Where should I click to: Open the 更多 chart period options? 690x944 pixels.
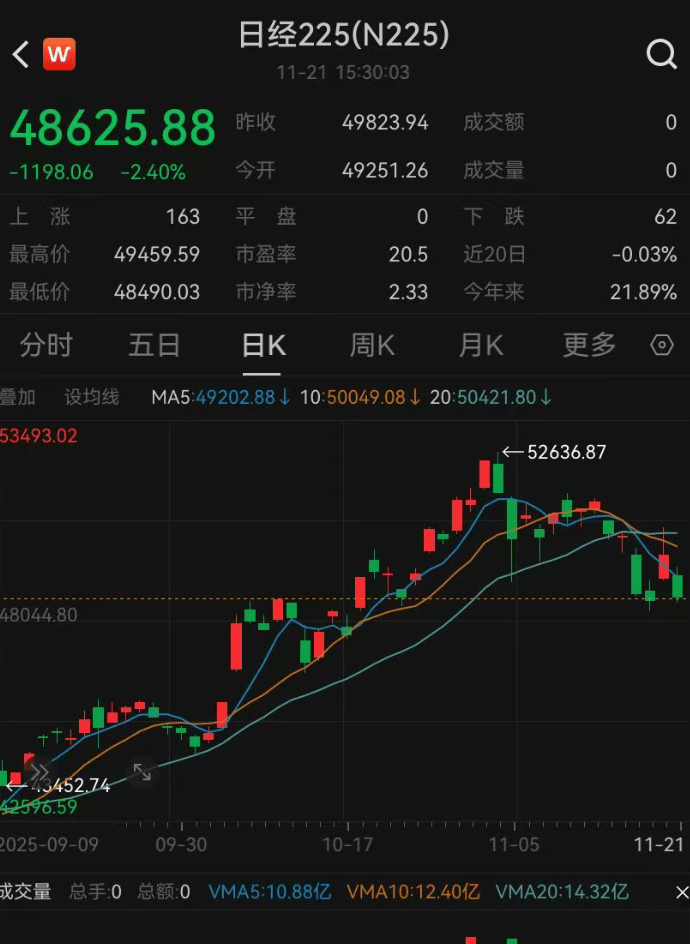[589, 346]
